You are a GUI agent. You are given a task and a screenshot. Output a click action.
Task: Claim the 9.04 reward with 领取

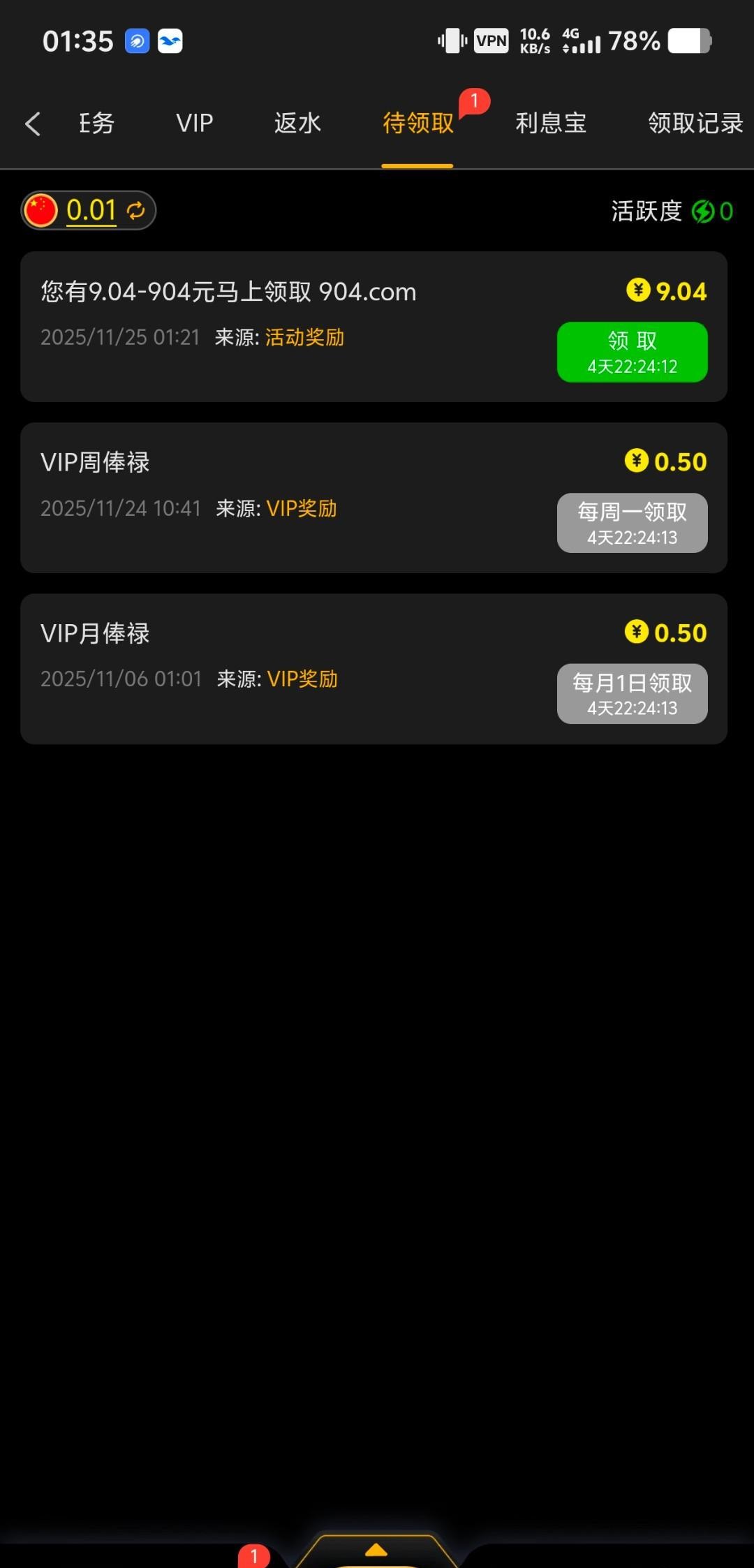[x=632, y=352]
